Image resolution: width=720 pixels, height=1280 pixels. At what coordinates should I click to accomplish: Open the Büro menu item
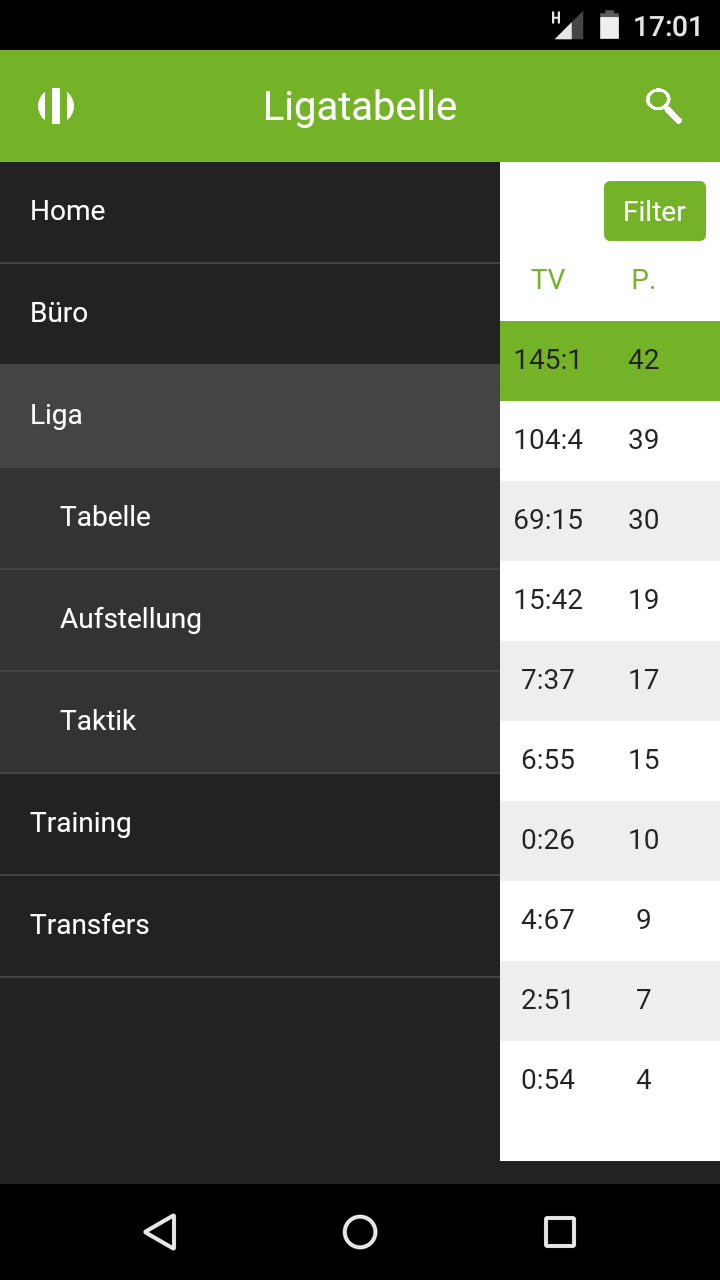point(250,314)
